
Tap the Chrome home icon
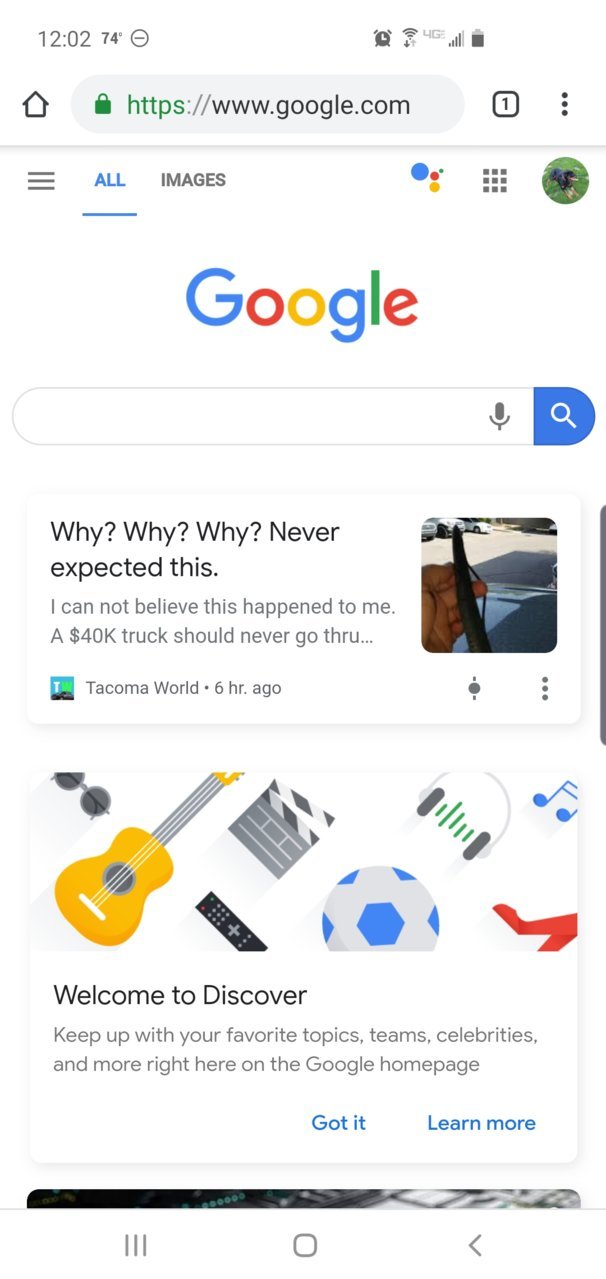tap(35, 104)
